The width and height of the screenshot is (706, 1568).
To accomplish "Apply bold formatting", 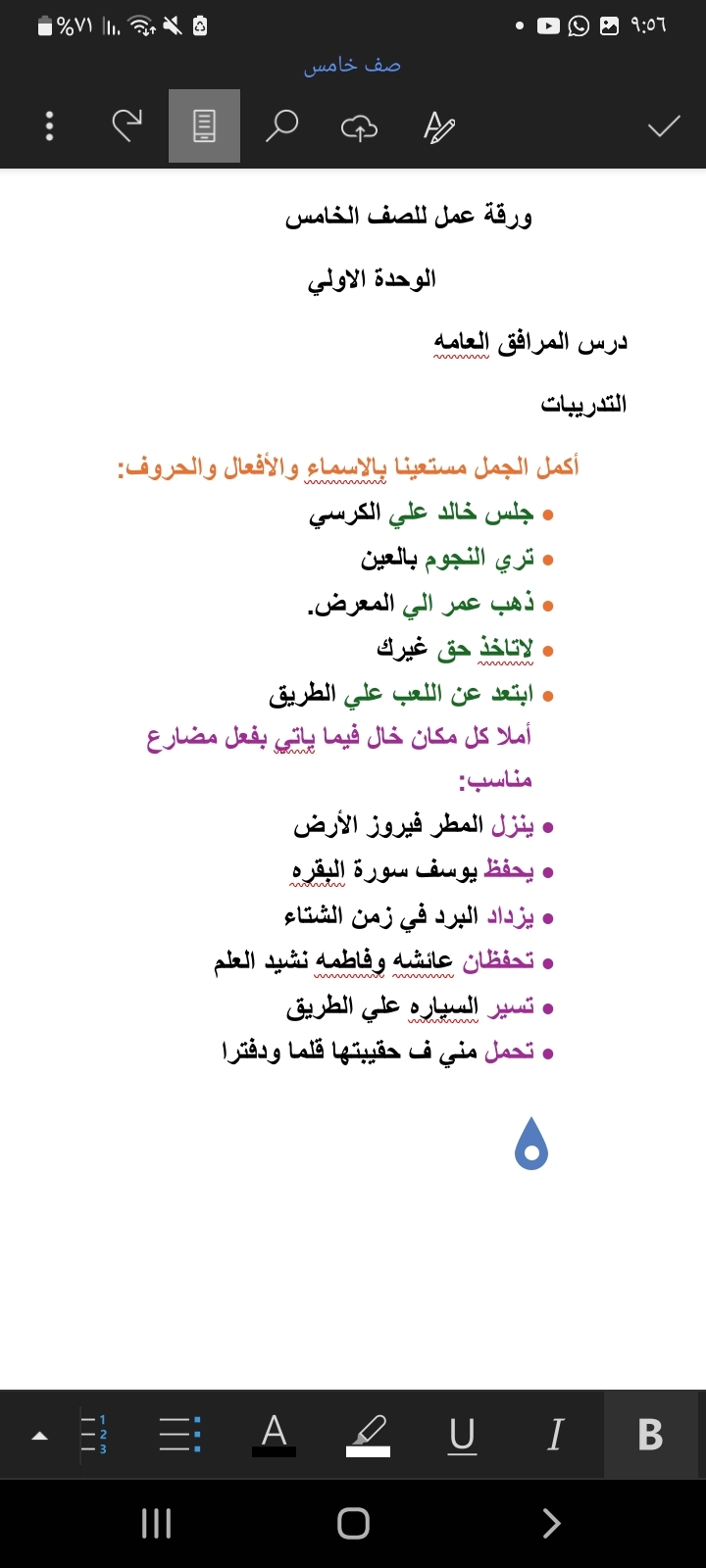I will pyautogui.click(x=650, y=1435).
